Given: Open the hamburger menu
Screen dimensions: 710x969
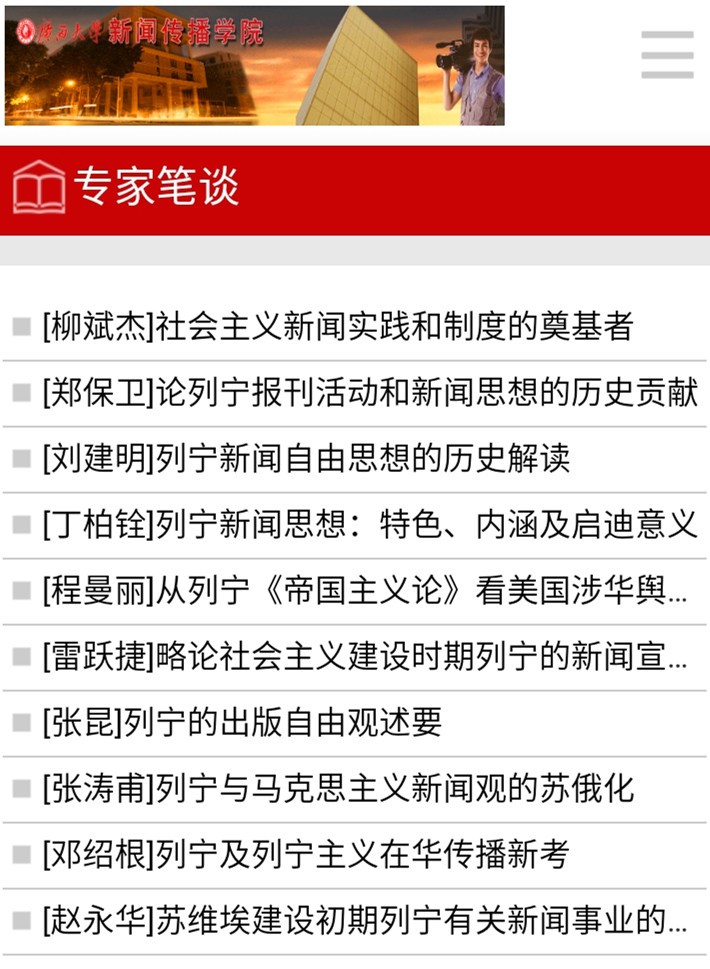Looking at the screenshot, I should 667,55.
